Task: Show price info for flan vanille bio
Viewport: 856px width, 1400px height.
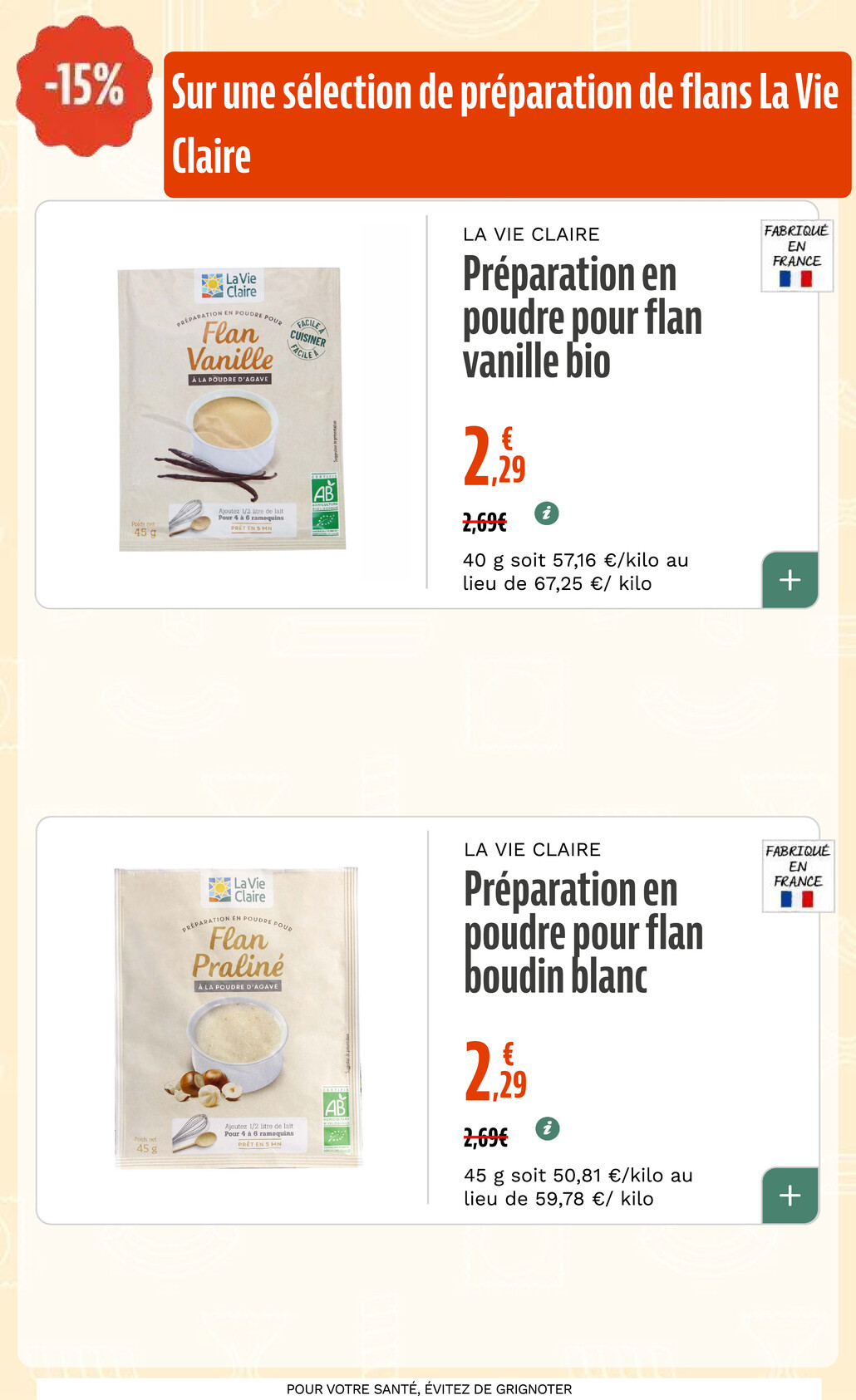Action: pyautogui.click(x=546, y=513)
